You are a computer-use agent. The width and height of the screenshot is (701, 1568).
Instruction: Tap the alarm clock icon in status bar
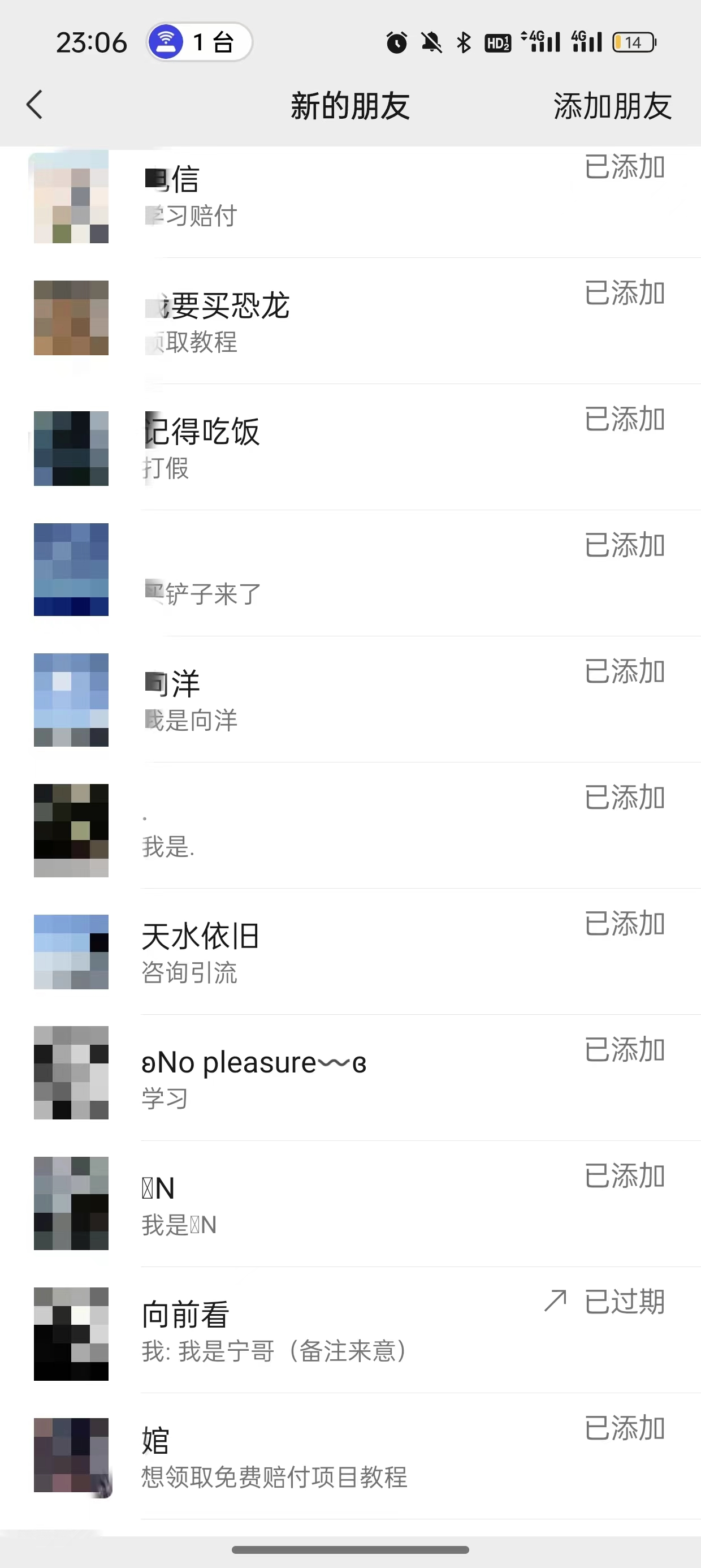396,41
